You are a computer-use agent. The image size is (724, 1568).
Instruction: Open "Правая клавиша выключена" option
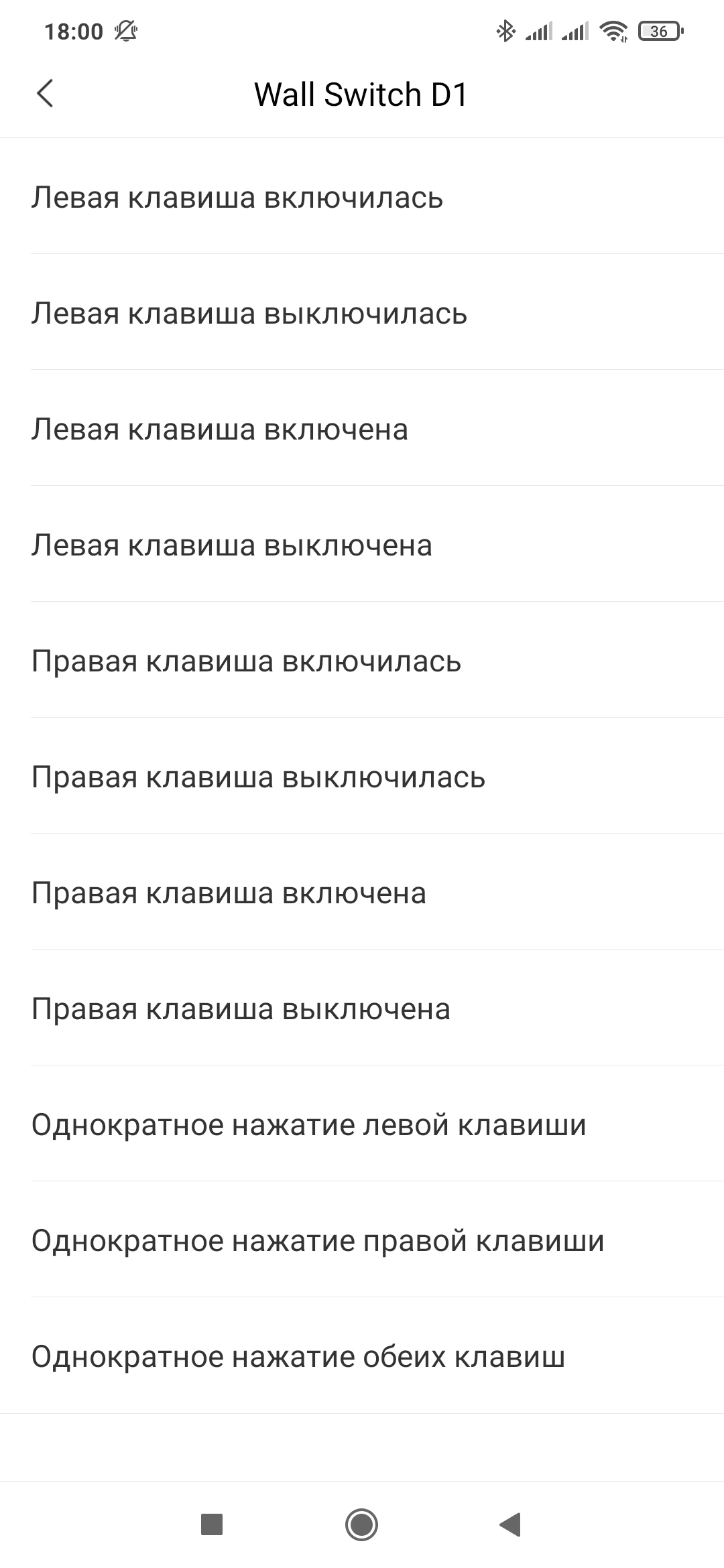(x=362, y=1008)
